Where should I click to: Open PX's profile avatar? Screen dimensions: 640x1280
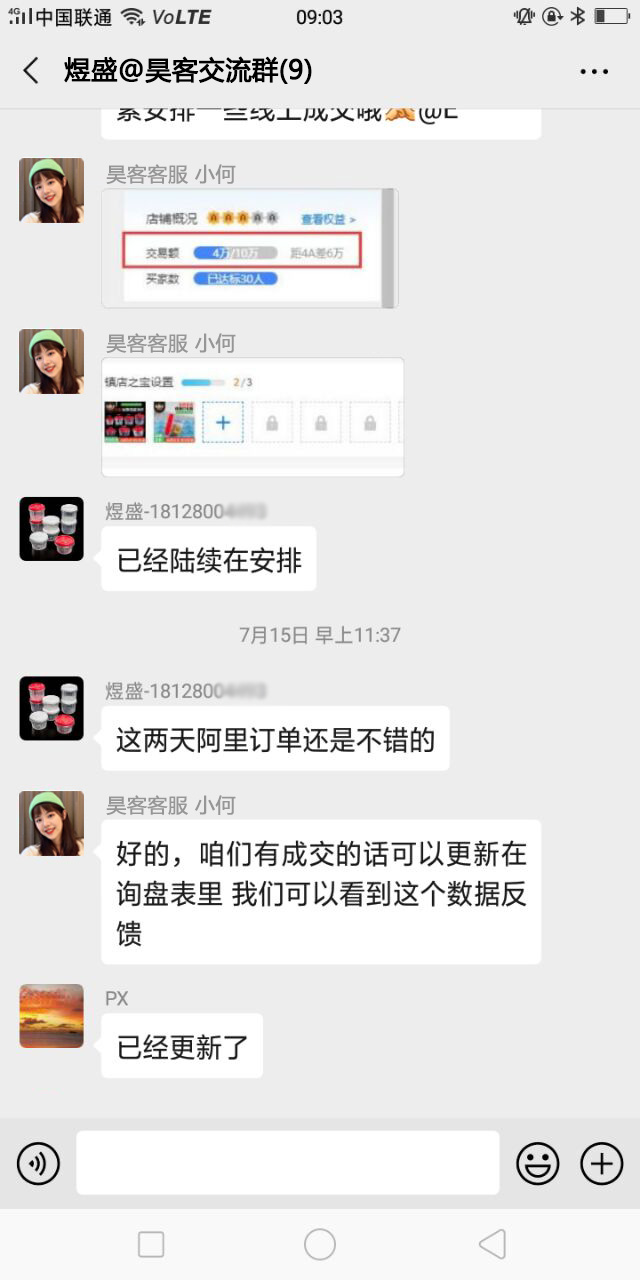(x=52, y=1016)
